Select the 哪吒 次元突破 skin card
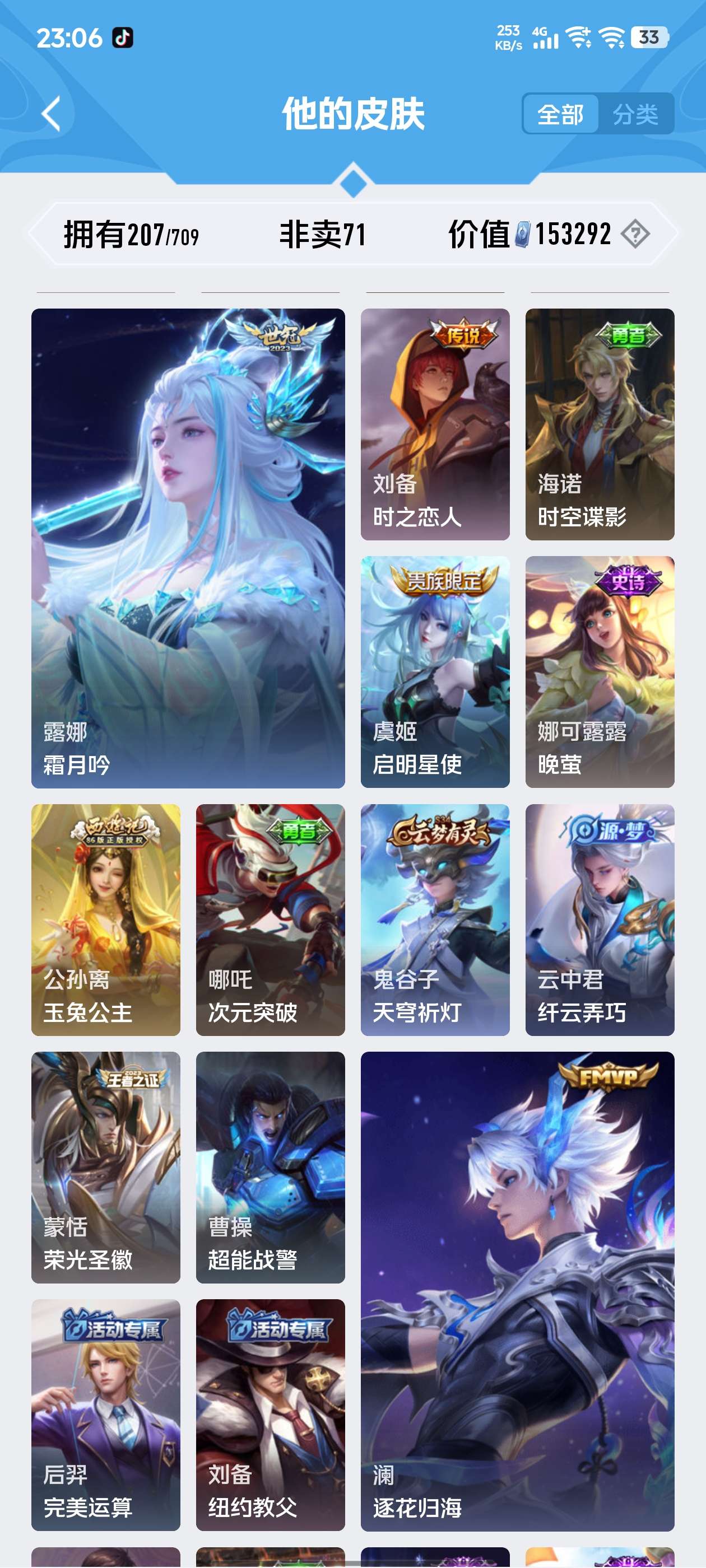706x1568 pixels. click(270, 919)
